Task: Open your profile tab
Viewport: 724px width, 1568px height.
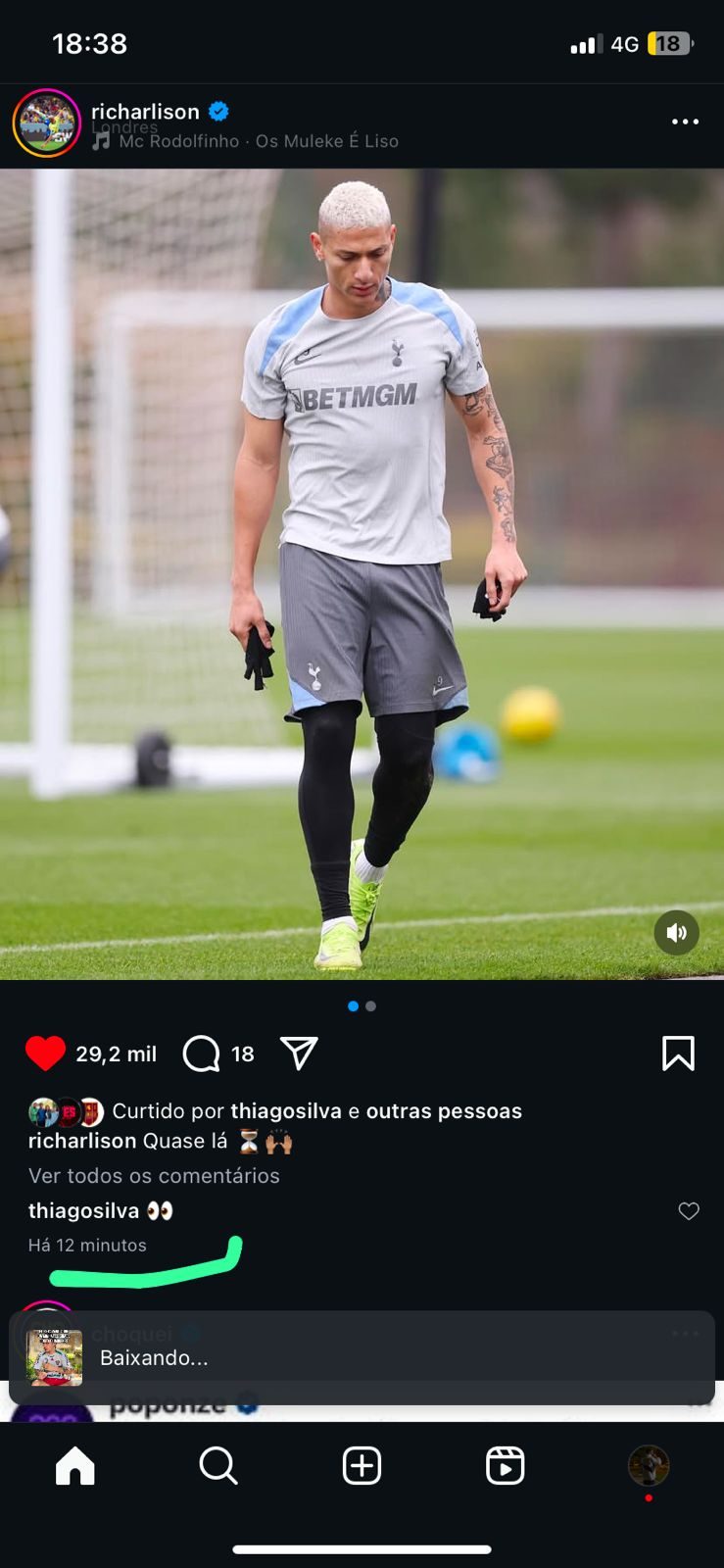Action: pos(649,1466)
